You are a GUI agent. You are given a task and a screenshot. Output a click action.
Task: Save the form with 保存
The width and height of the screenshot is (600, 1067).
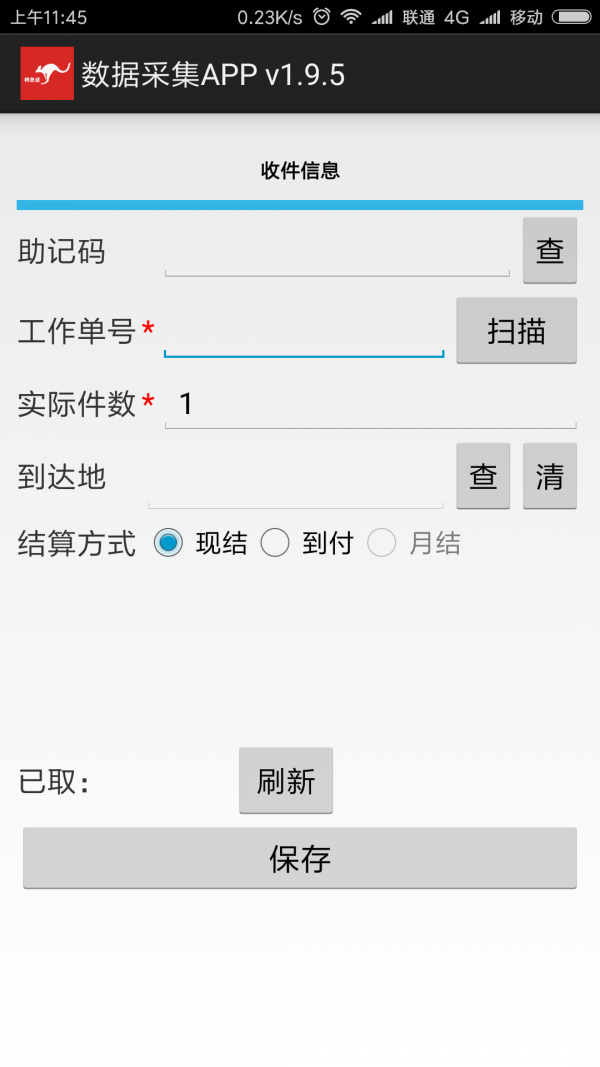point(300,858)
